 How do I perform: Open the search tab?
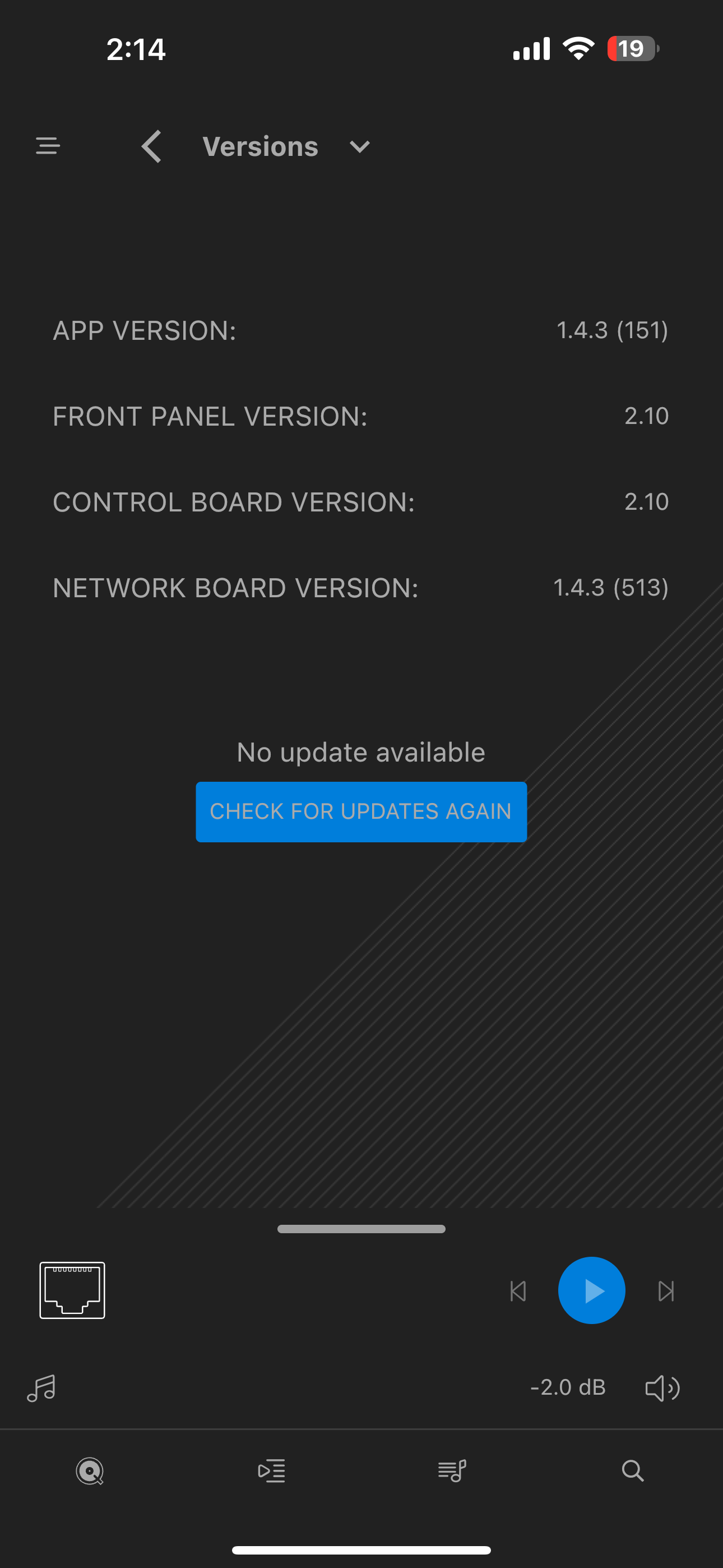pos(633,1470)
